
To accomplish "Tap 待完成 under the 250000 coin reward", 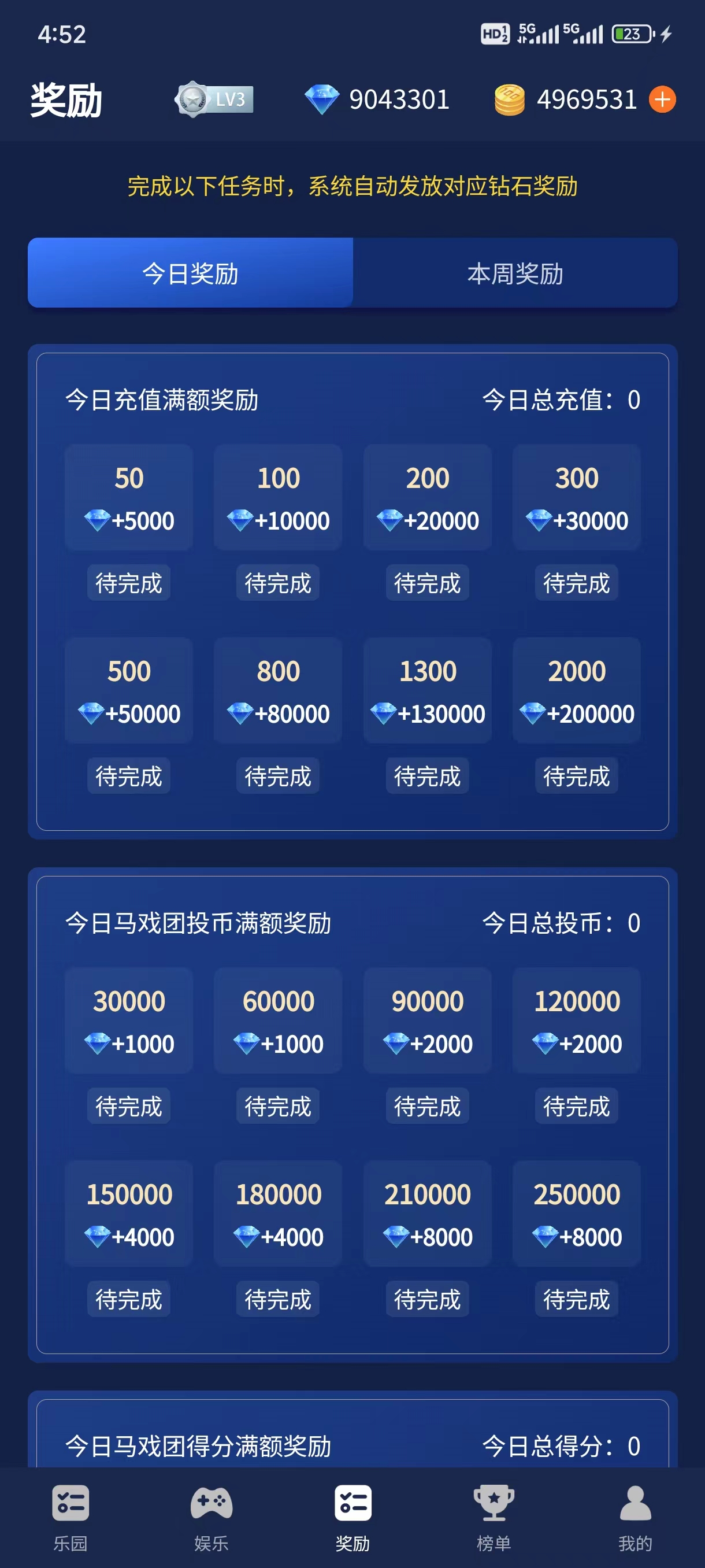I will click(576, 1299).
